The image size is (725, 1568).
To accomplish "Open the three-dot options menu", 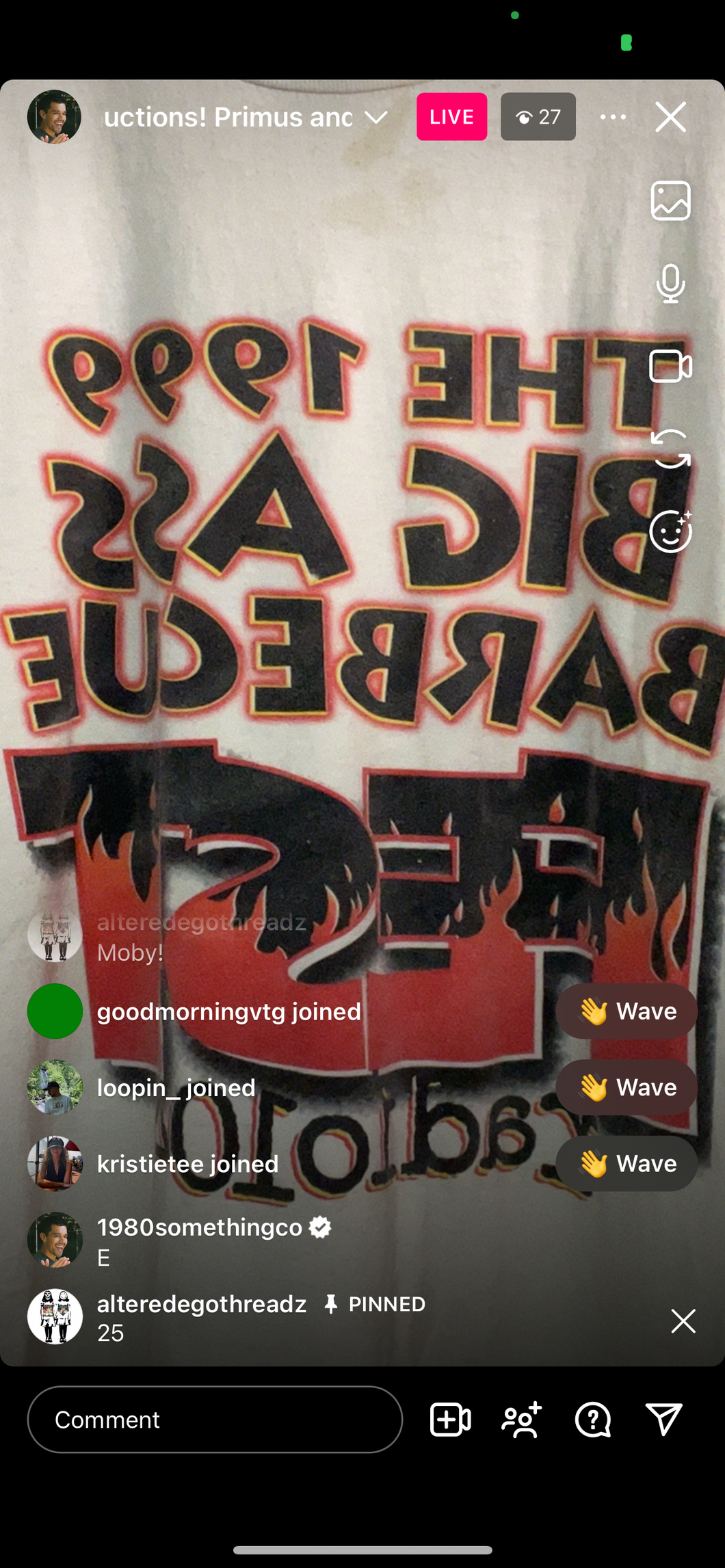I will tap(613, 117).
